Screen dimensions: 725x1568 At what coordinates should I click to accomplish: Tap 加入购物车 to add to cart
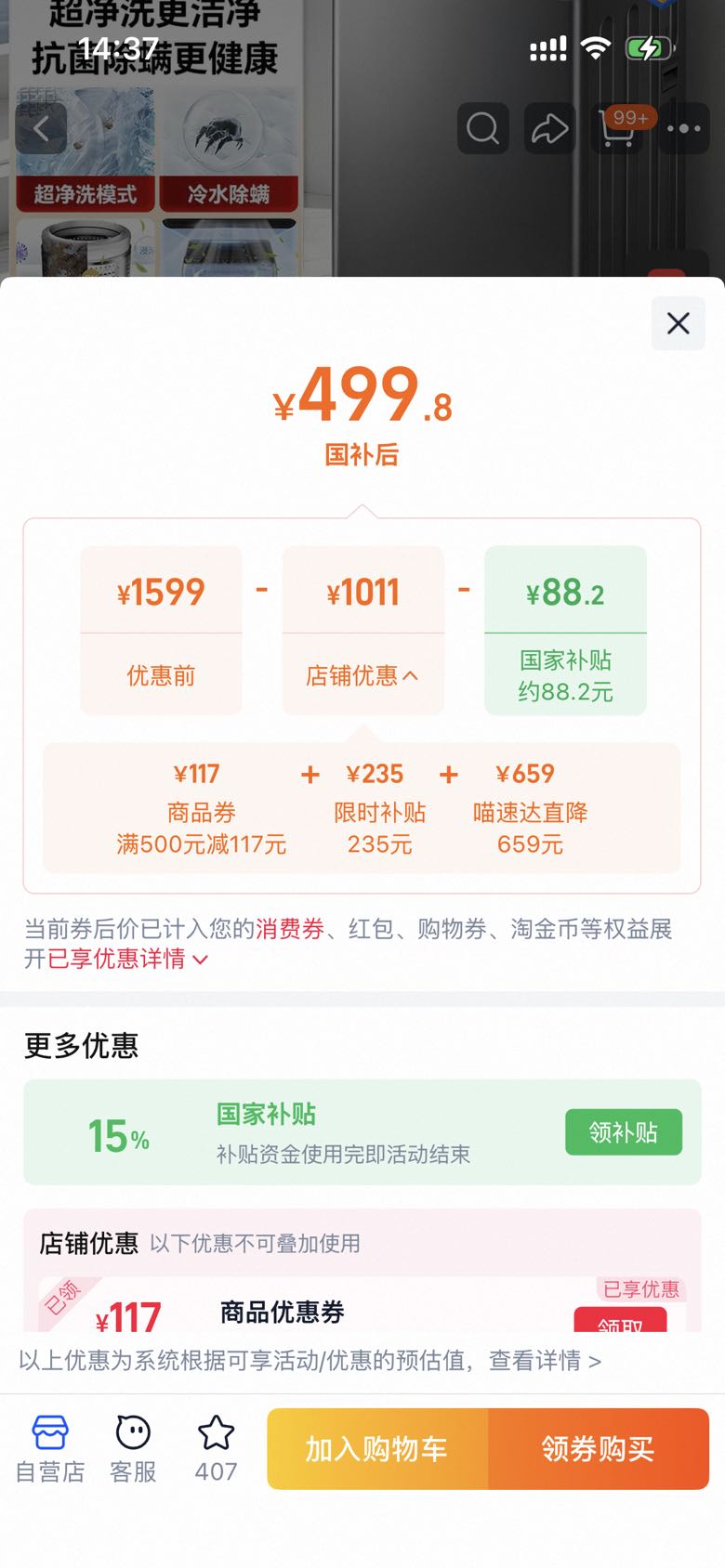coord(377,1449)
